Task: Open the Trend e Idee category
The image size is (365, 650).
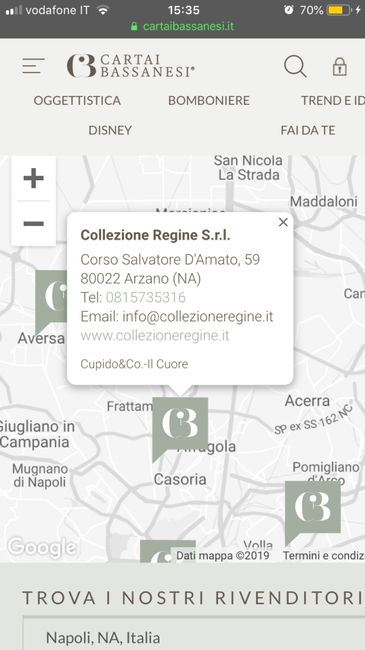Action: click(x=333, y=100)
